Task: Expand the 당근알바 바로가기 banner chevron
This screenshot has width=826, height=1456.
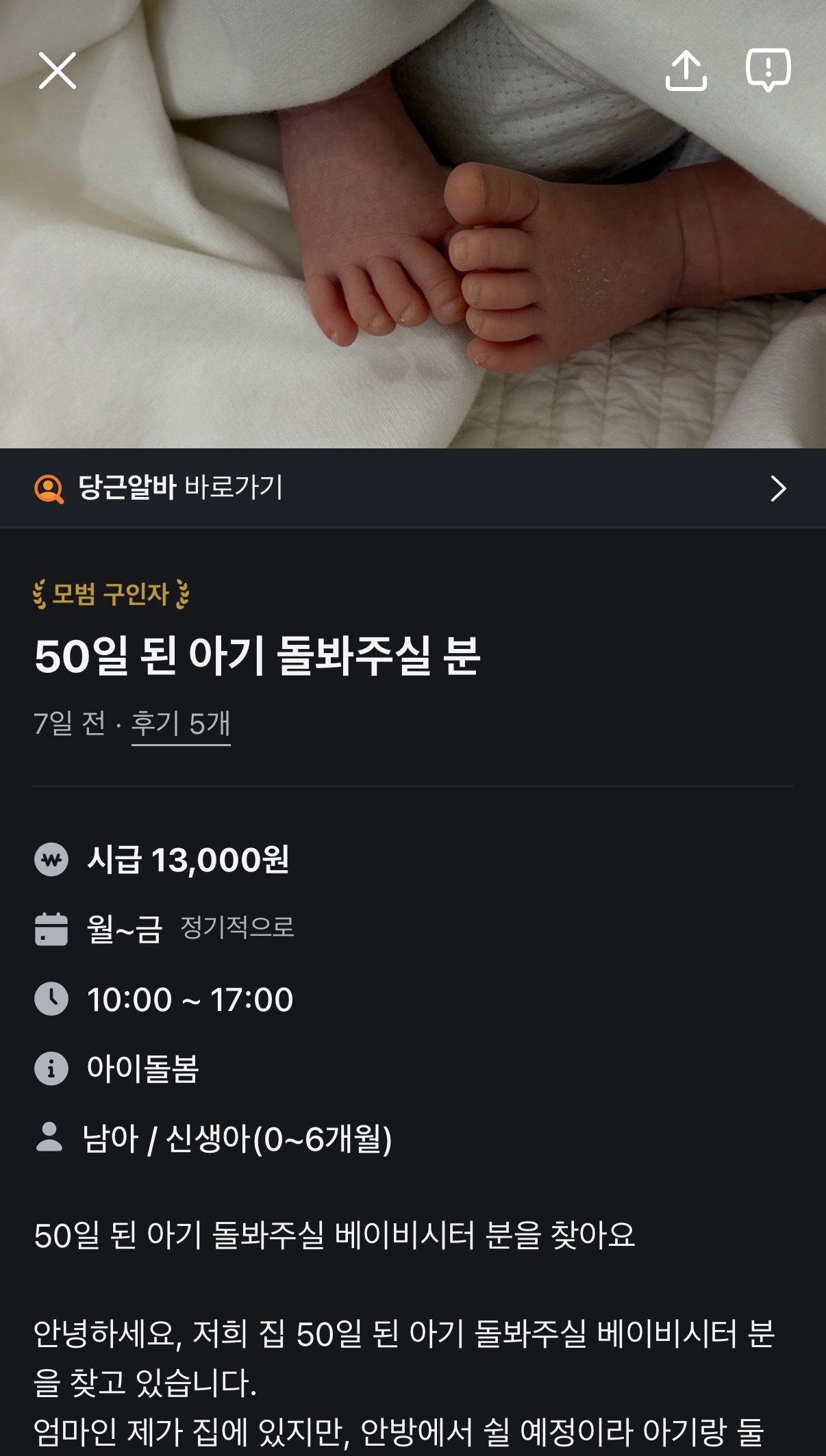Action: click(x=777, y=489)
